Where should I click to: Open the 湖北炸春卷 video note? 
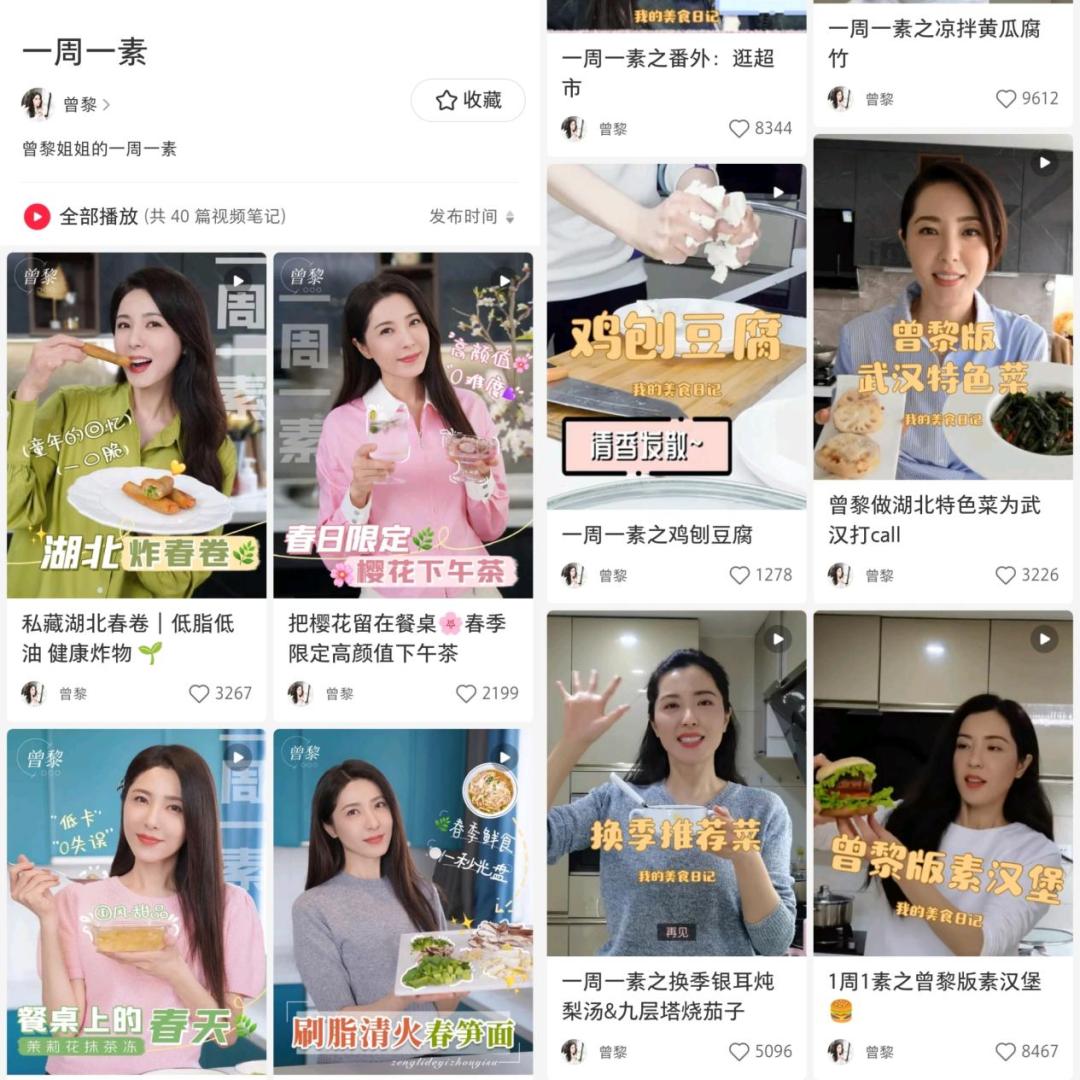coord(137,425)
